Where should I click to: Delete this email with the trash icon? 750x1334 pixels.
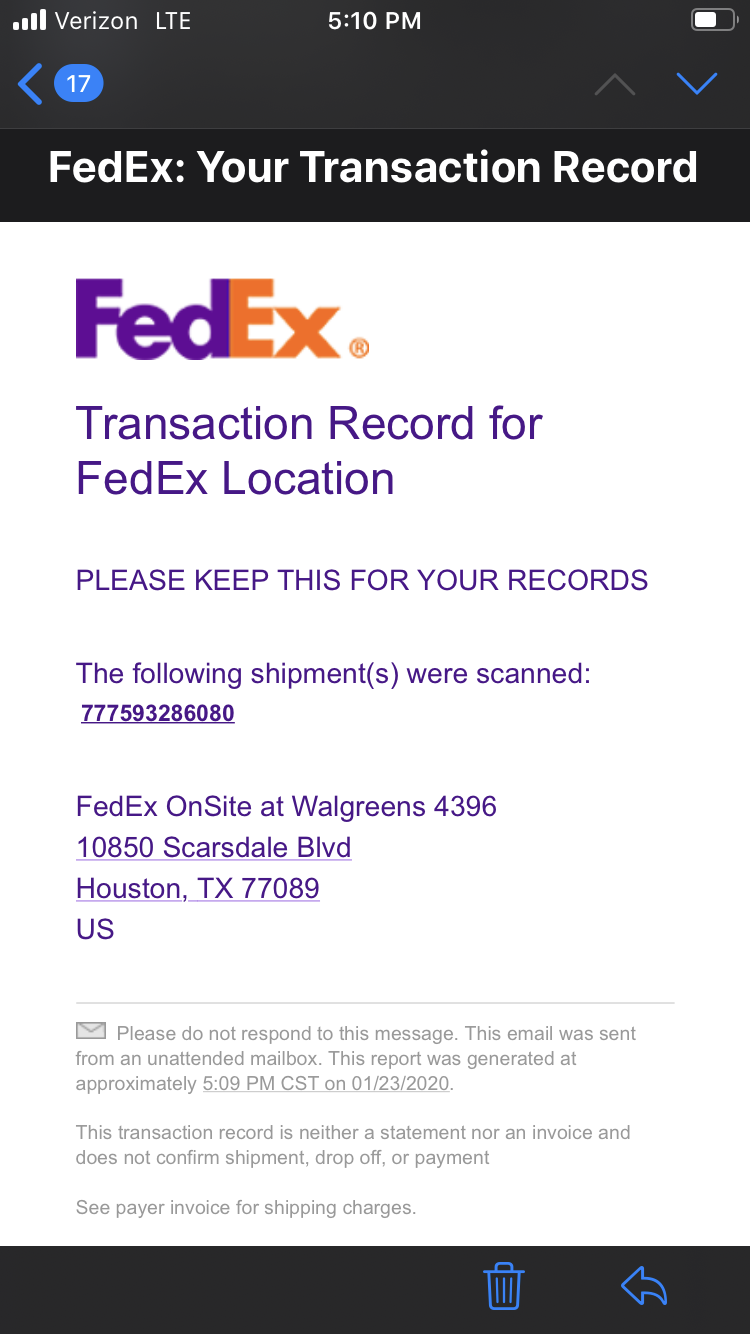pyautogui.click(x=504, y=1286)
